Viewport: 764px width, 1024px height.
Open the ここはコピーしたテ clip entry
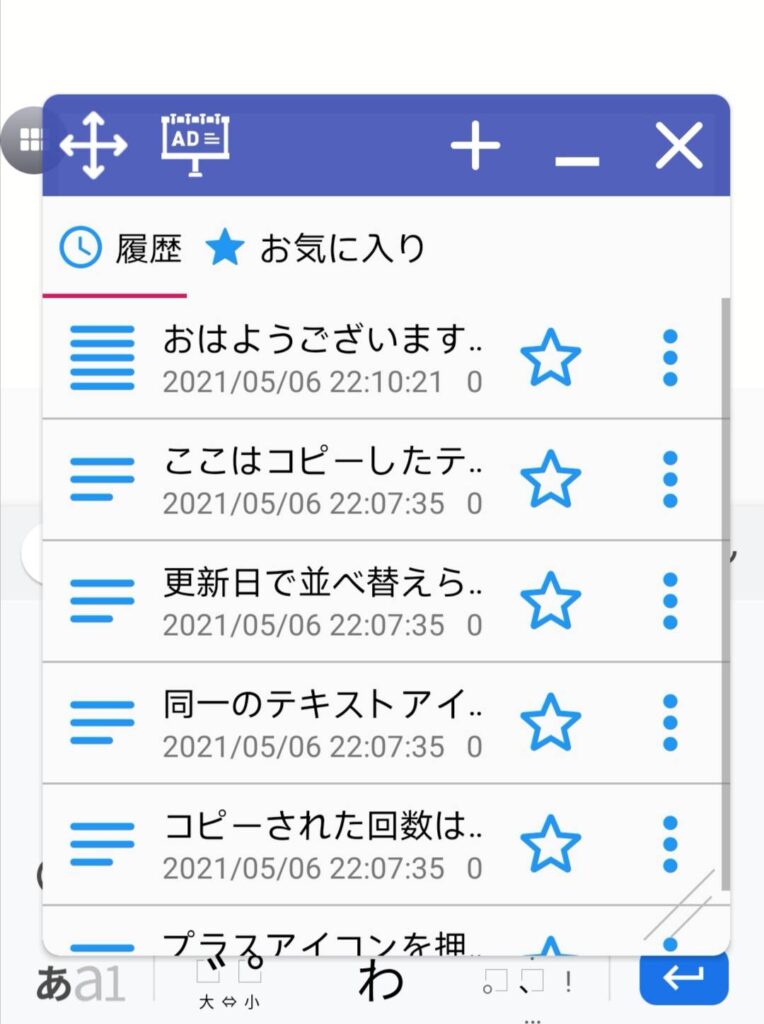pyautogui.click(x=320, y=480)
